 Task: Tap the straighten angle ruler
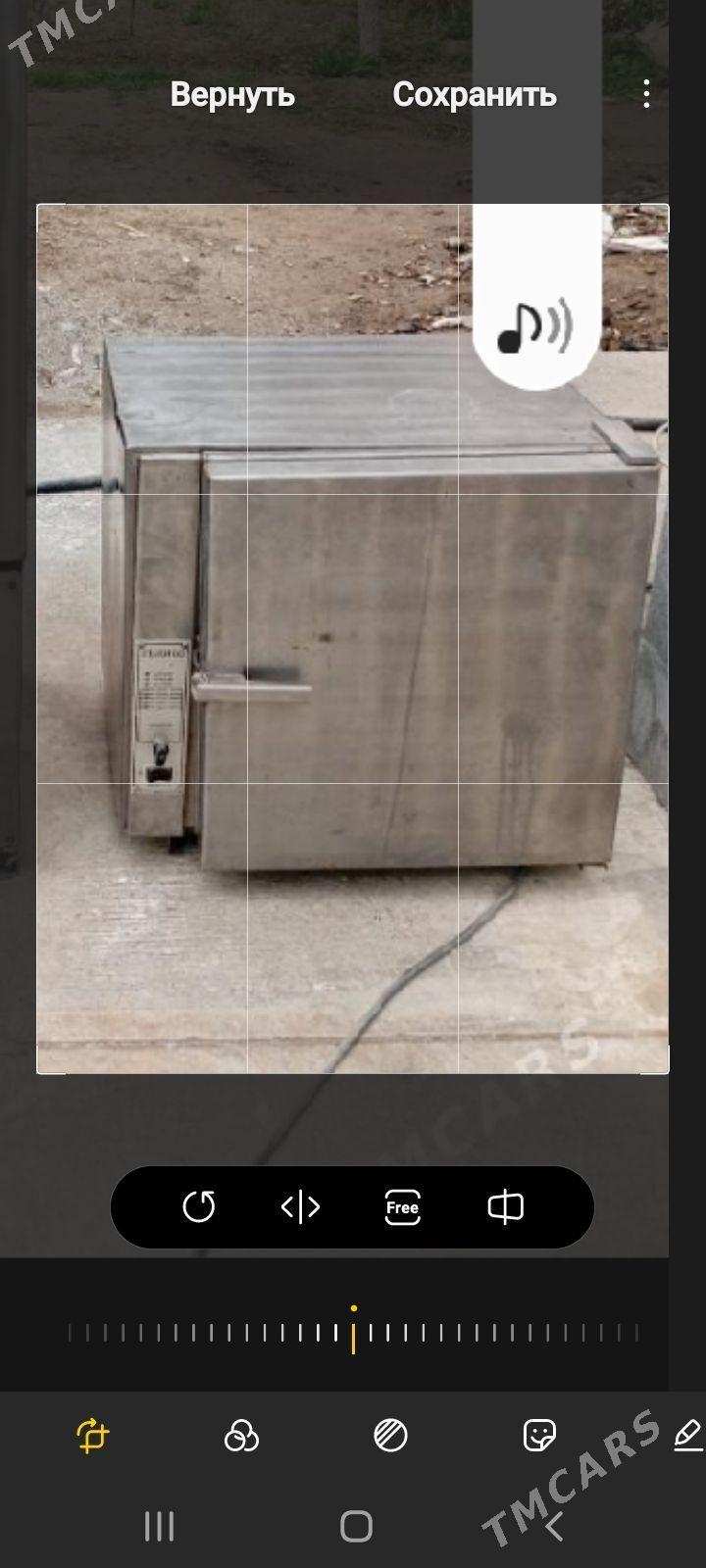353,1332
